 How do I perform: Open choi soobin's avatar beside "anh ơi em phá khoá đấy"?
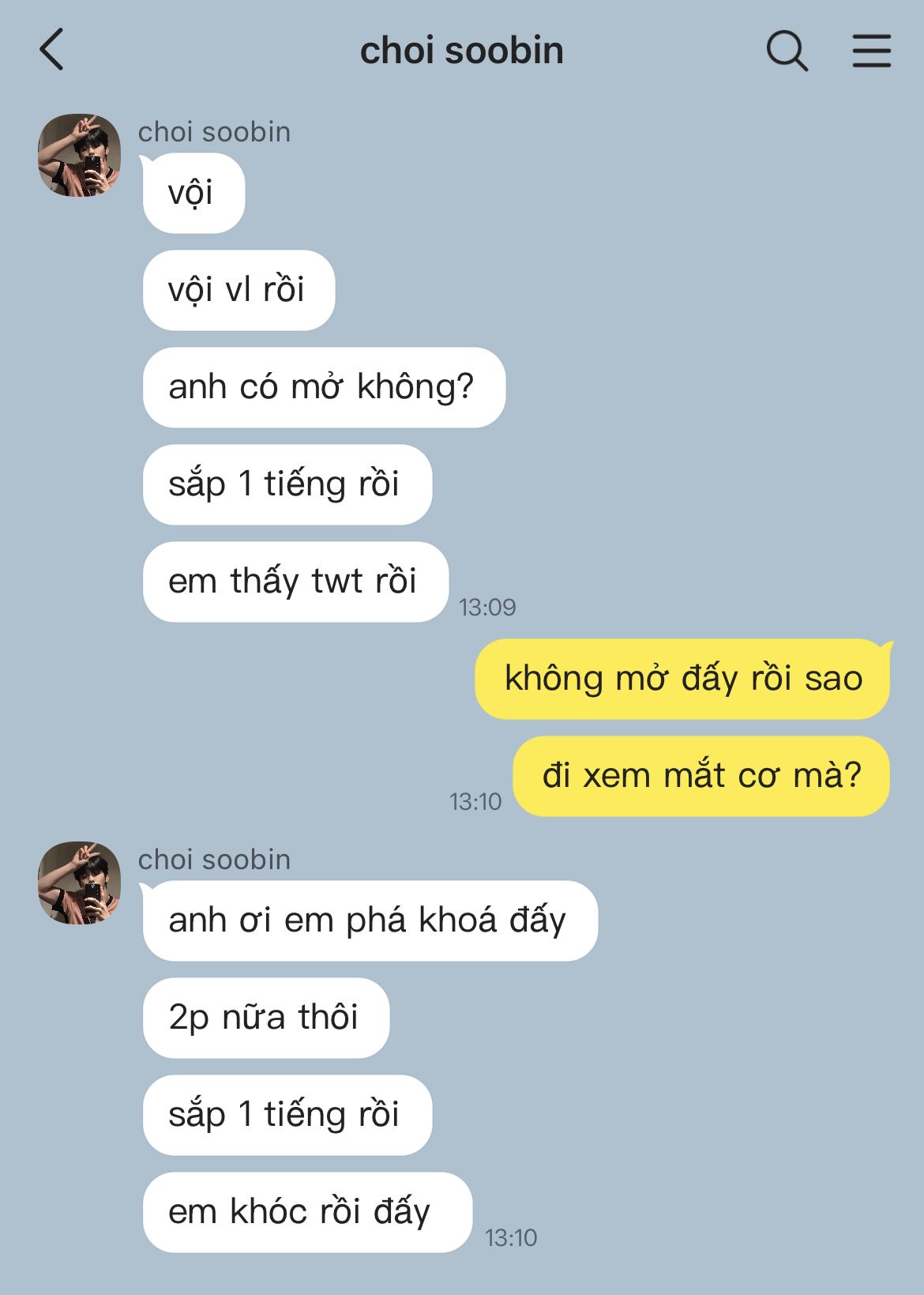click(x=80, y=883)
